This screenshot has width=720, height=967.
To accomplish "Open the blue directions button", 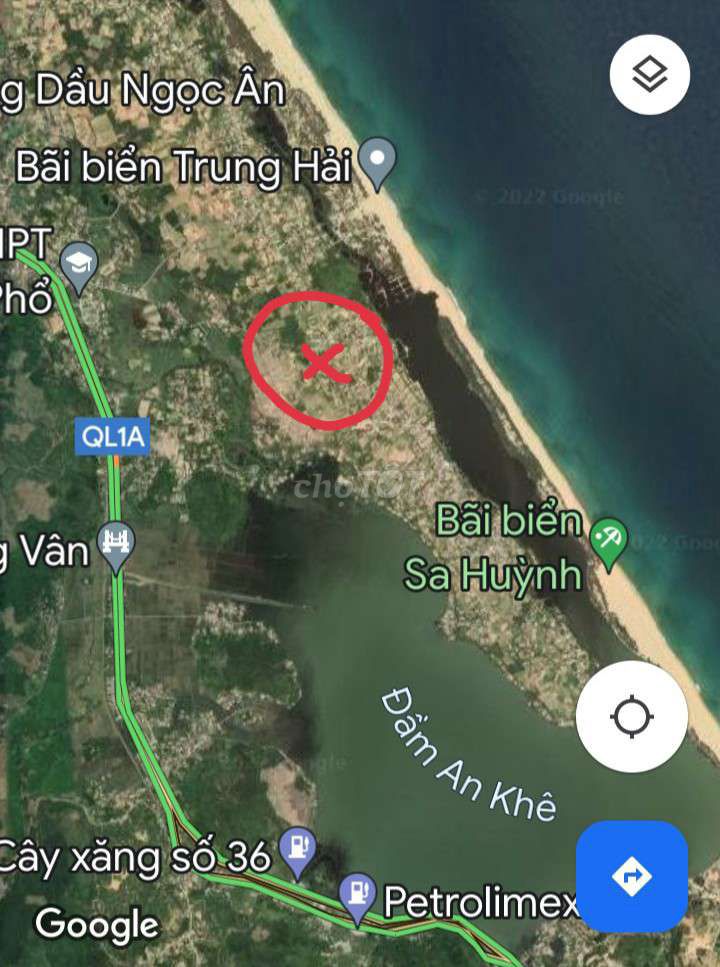I will click(631, 876).
